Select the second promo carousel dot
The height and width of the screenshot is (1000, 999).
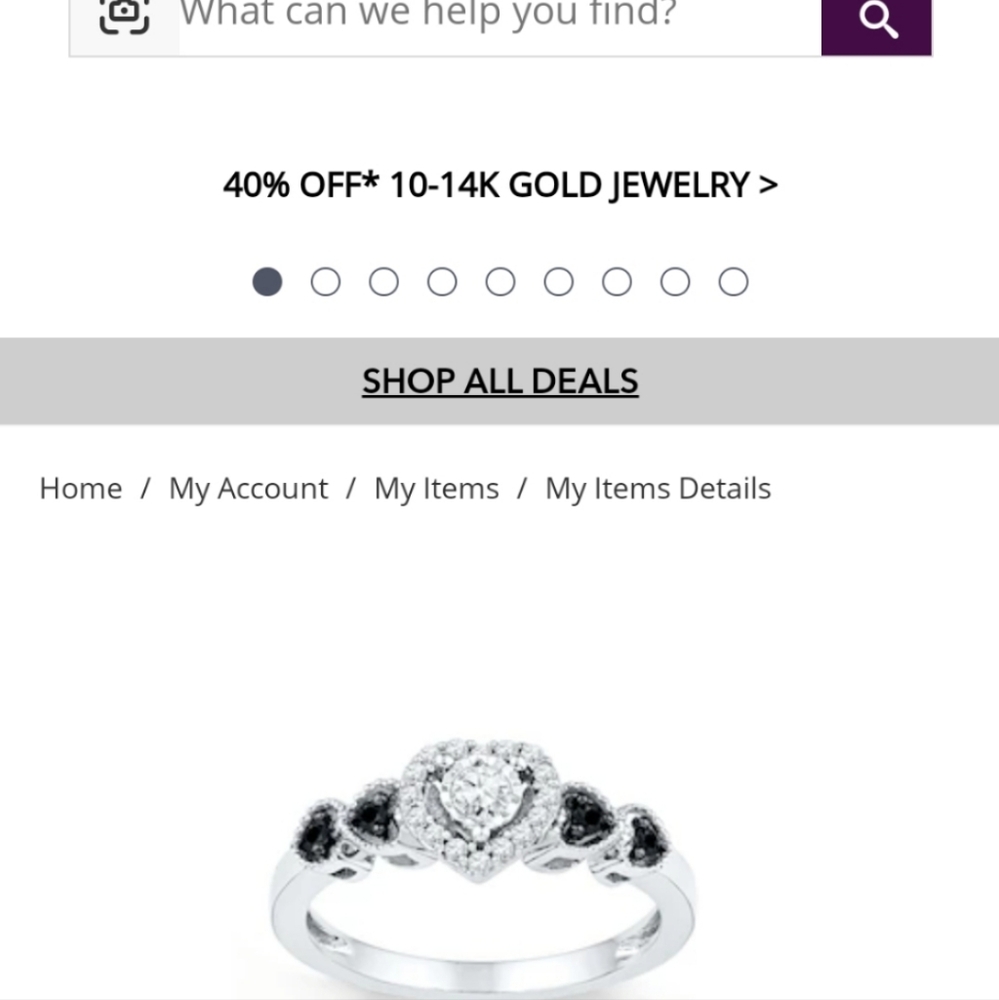point(325,282)
